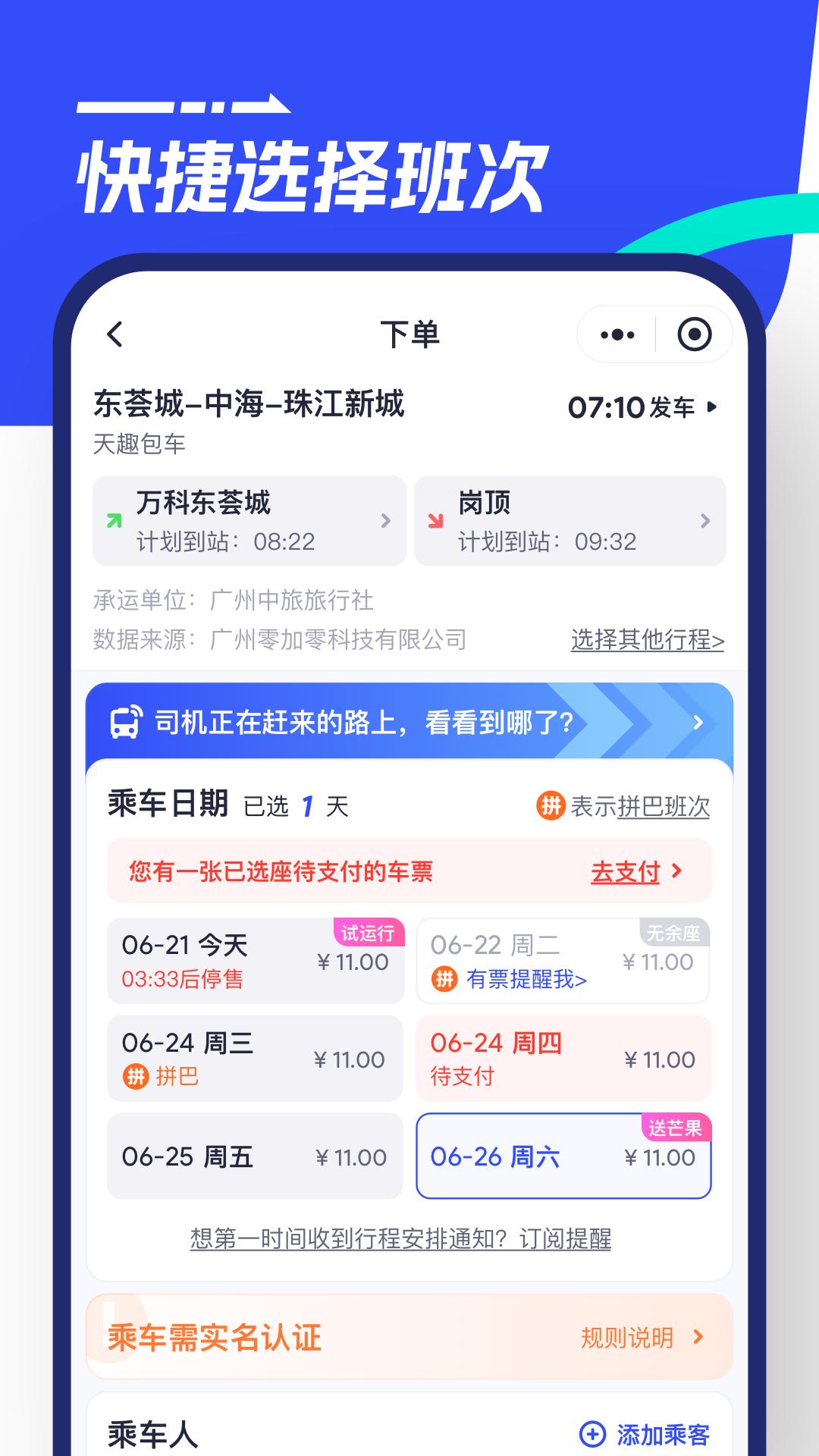819x1456 pixels.
Task: Open 规则说明 for real-name verification
Action: pyautogui.click(x=626, y=1337)
